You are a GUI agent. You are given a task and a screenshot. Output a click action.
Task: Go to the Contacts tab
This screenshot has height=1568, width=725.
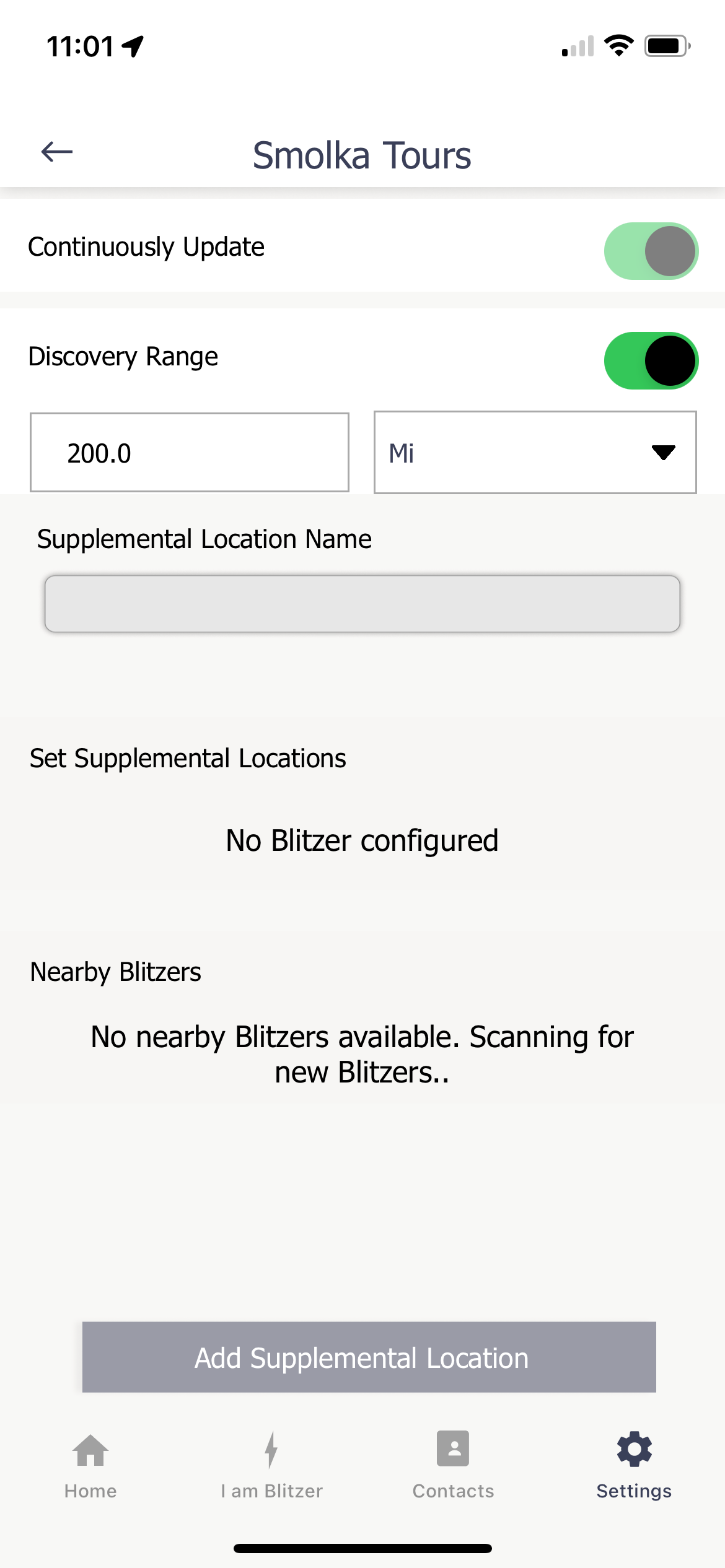[453, 1465]
